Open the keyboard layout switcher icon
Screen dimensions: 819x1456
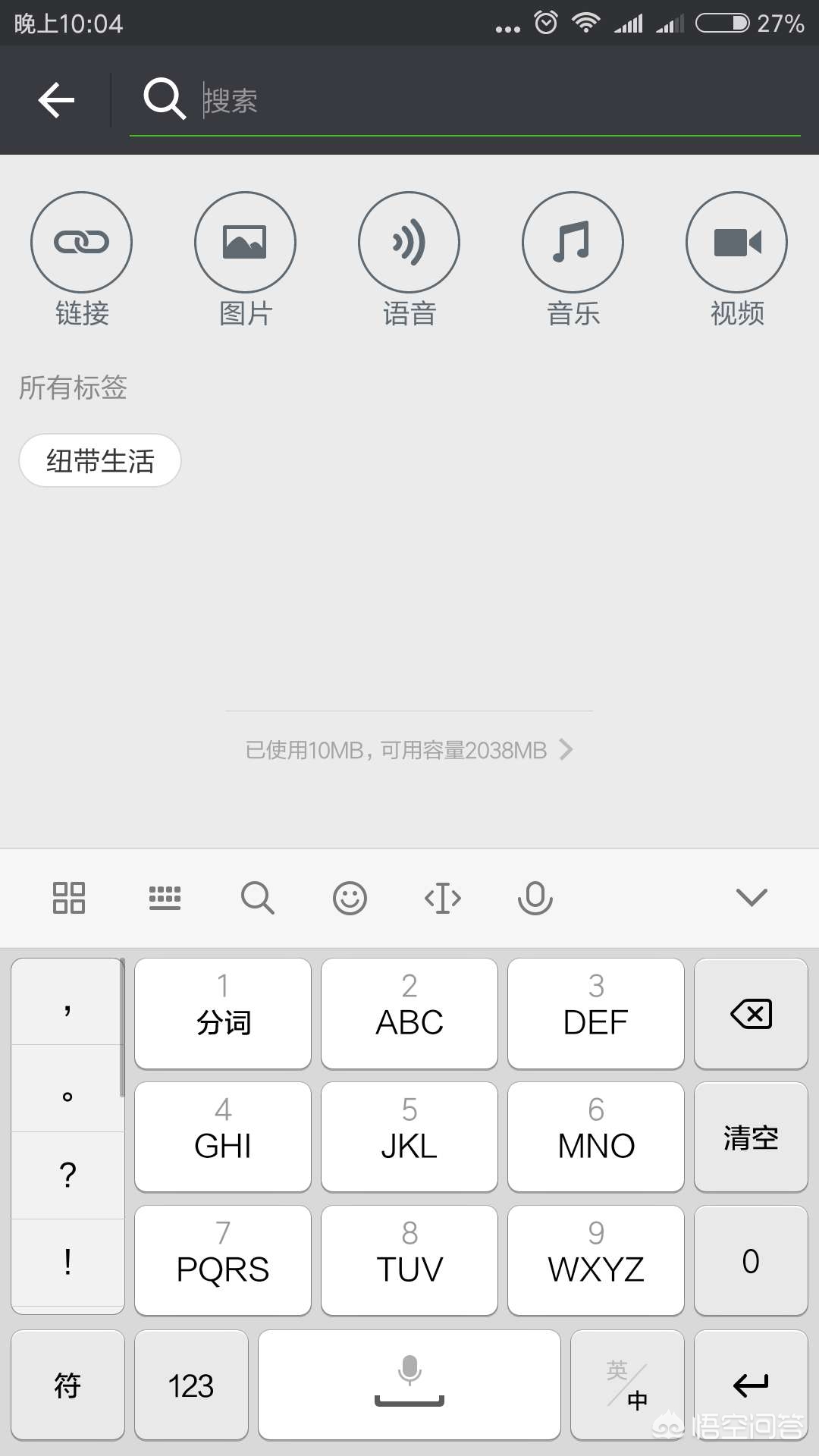point(165,898)
